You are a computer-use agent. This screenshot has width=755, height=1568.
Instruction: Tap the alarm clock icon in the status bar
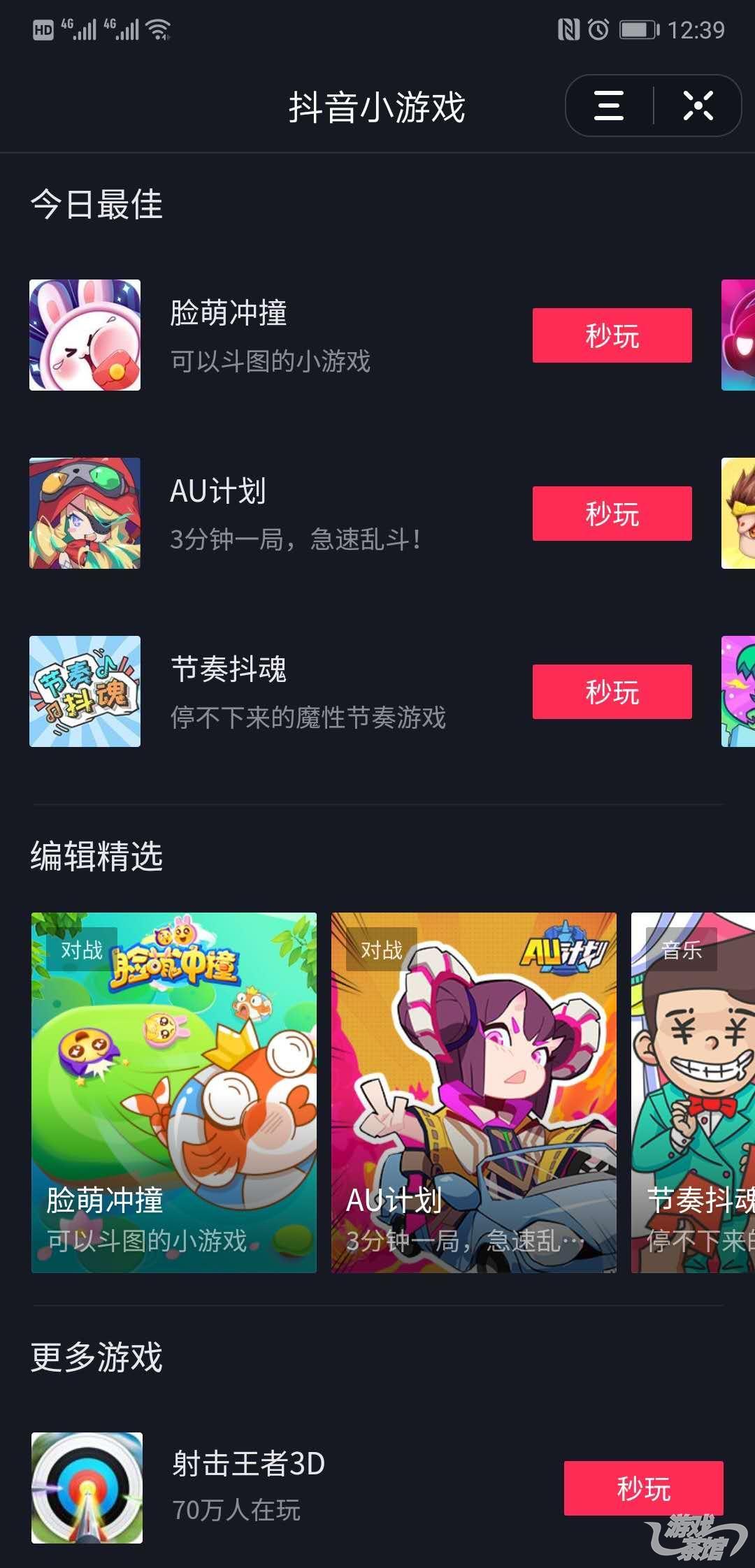600,29
